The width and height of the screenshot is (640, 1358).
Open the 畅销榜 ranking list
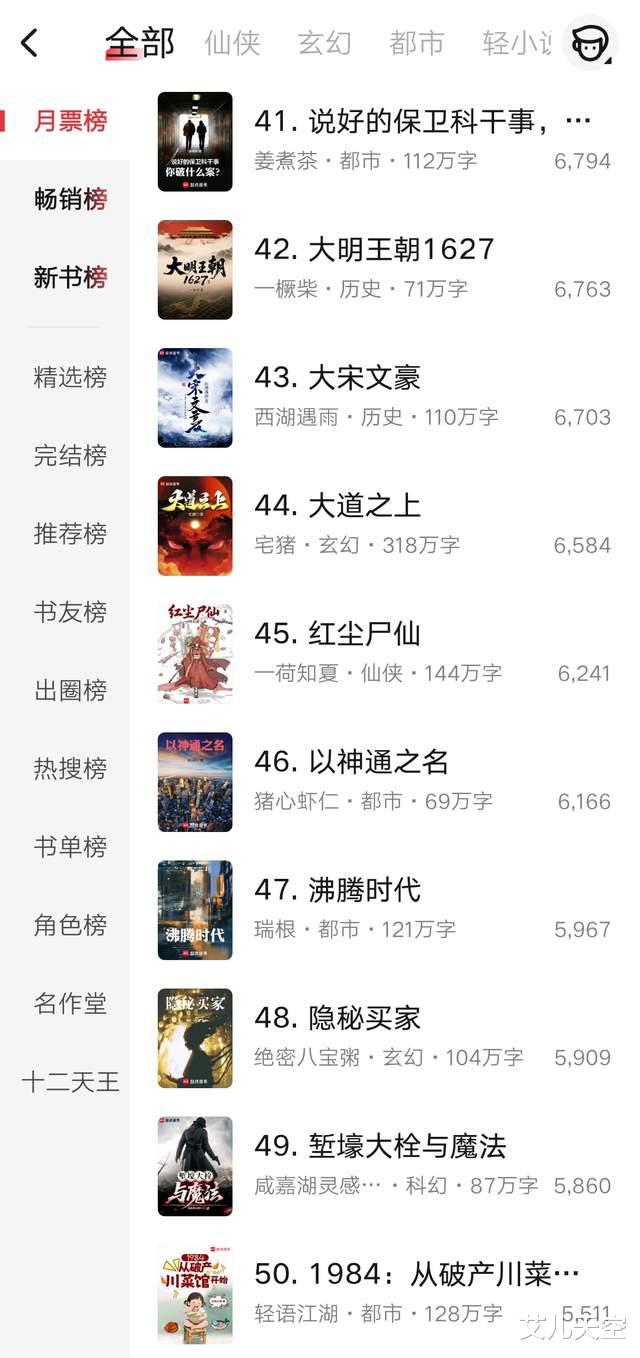[70, 199]
